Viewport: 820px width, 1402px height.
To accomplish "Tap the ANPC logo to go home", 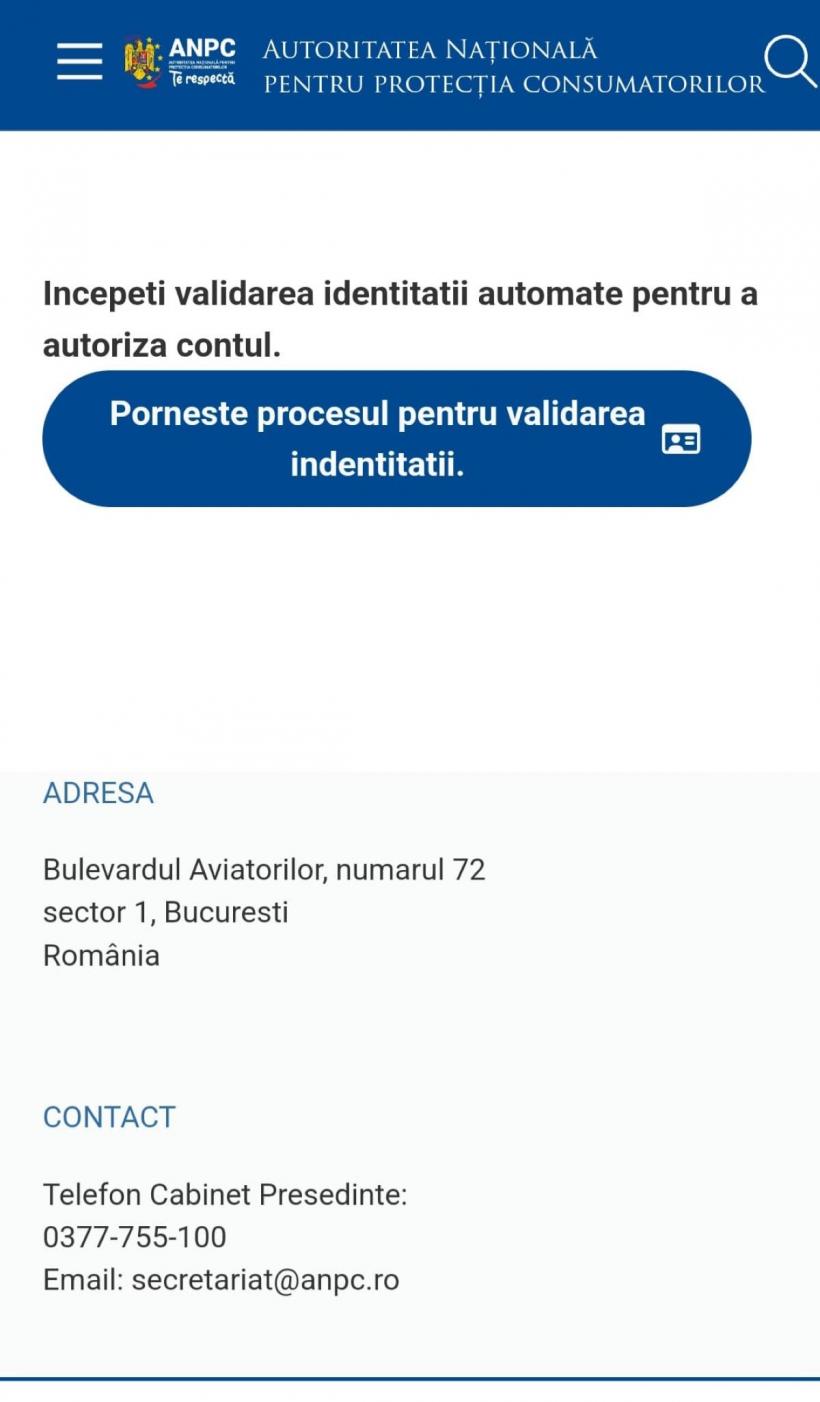I will 180,62.
